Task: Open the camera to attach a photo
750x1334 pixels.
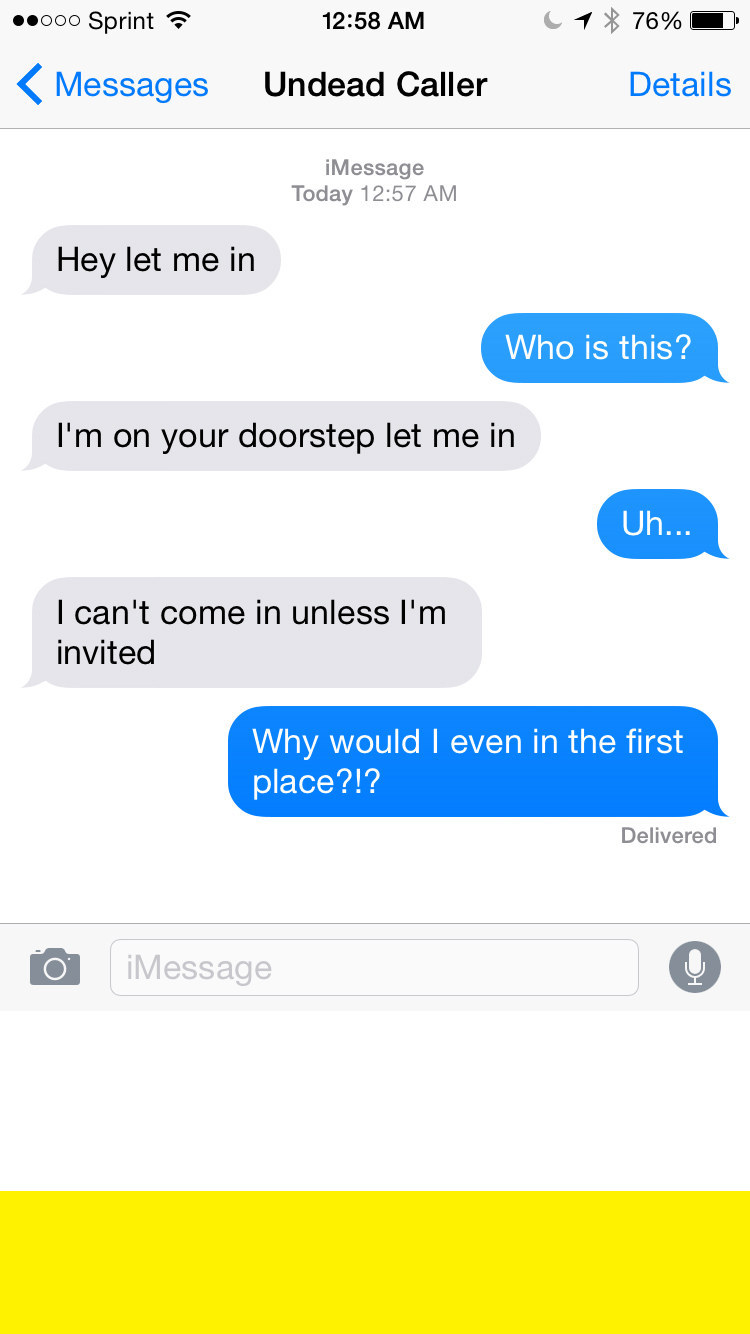Action: click(x=55, y=967)
